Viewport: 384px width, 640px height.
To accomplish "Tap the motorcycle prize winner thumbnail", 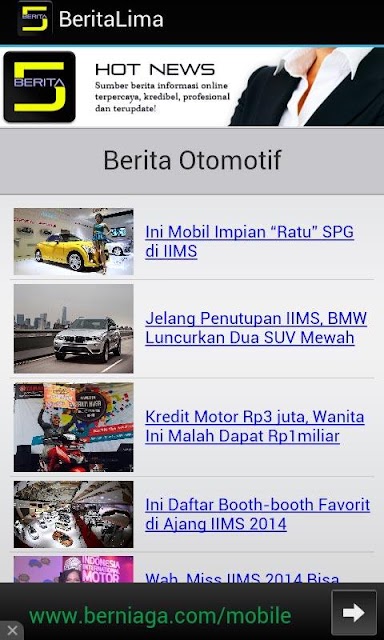I will click(73, 427).
